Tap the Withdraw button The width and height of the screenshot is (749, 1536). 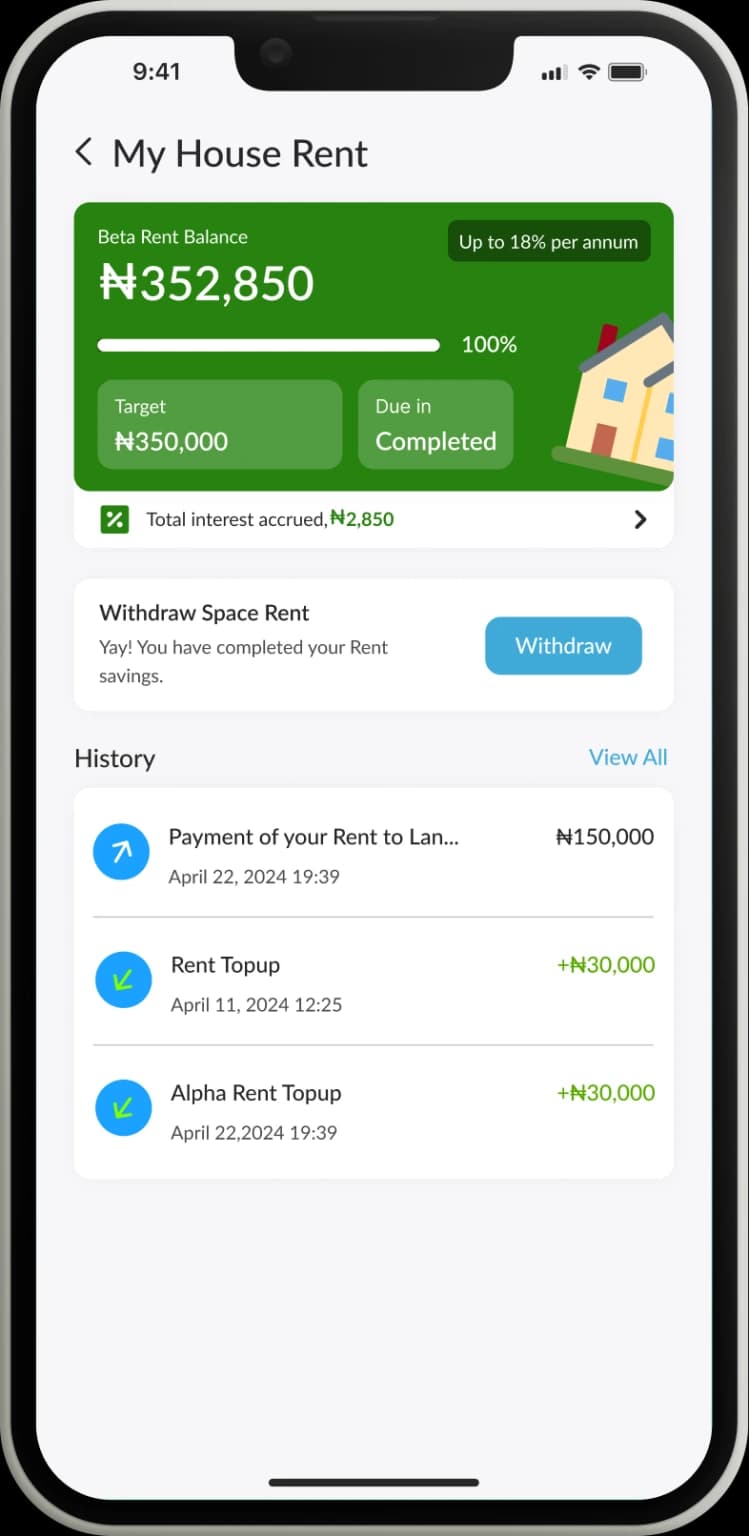pos(563,646)
